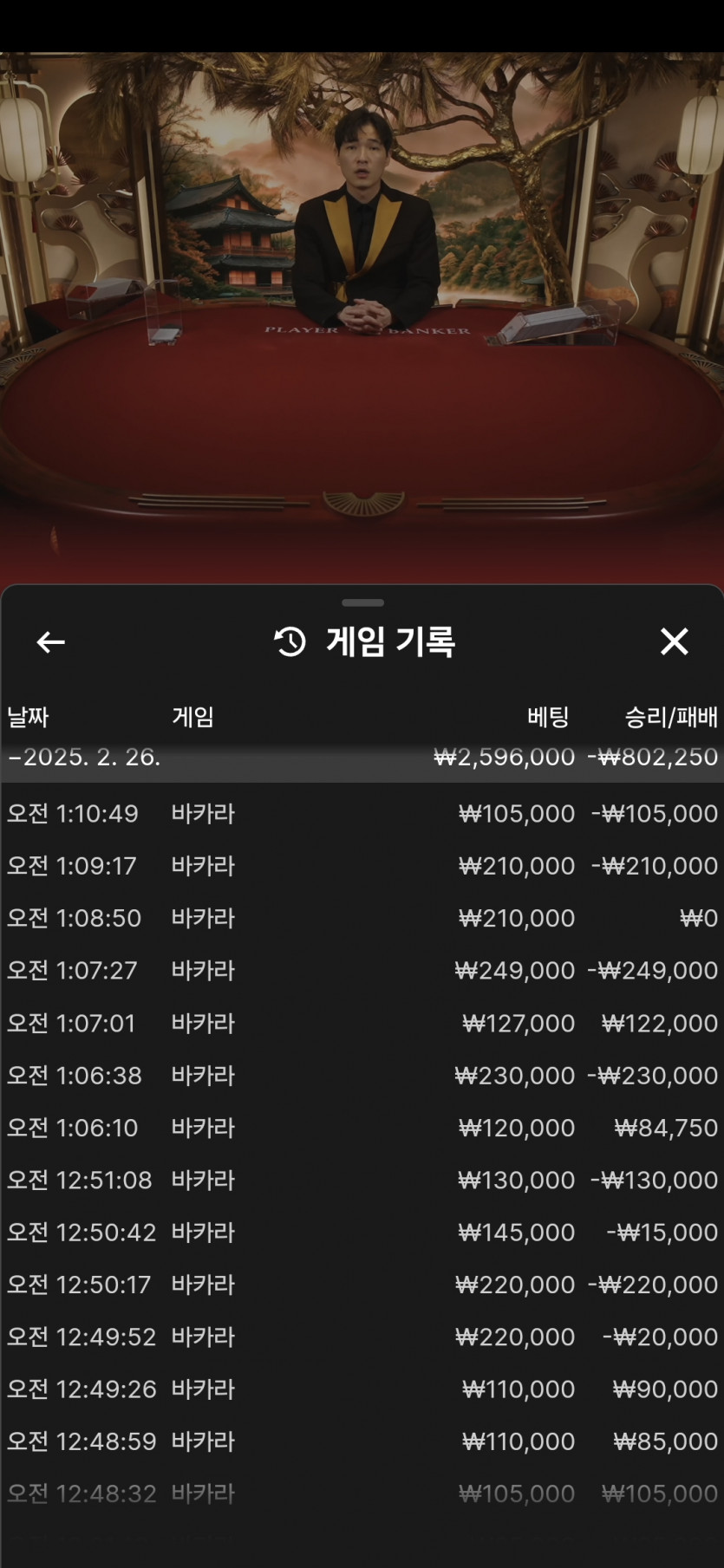This screenshot has height=1568, width=724.
Task: Go back from the 게임 기록 panel
Action: point(51,641)
